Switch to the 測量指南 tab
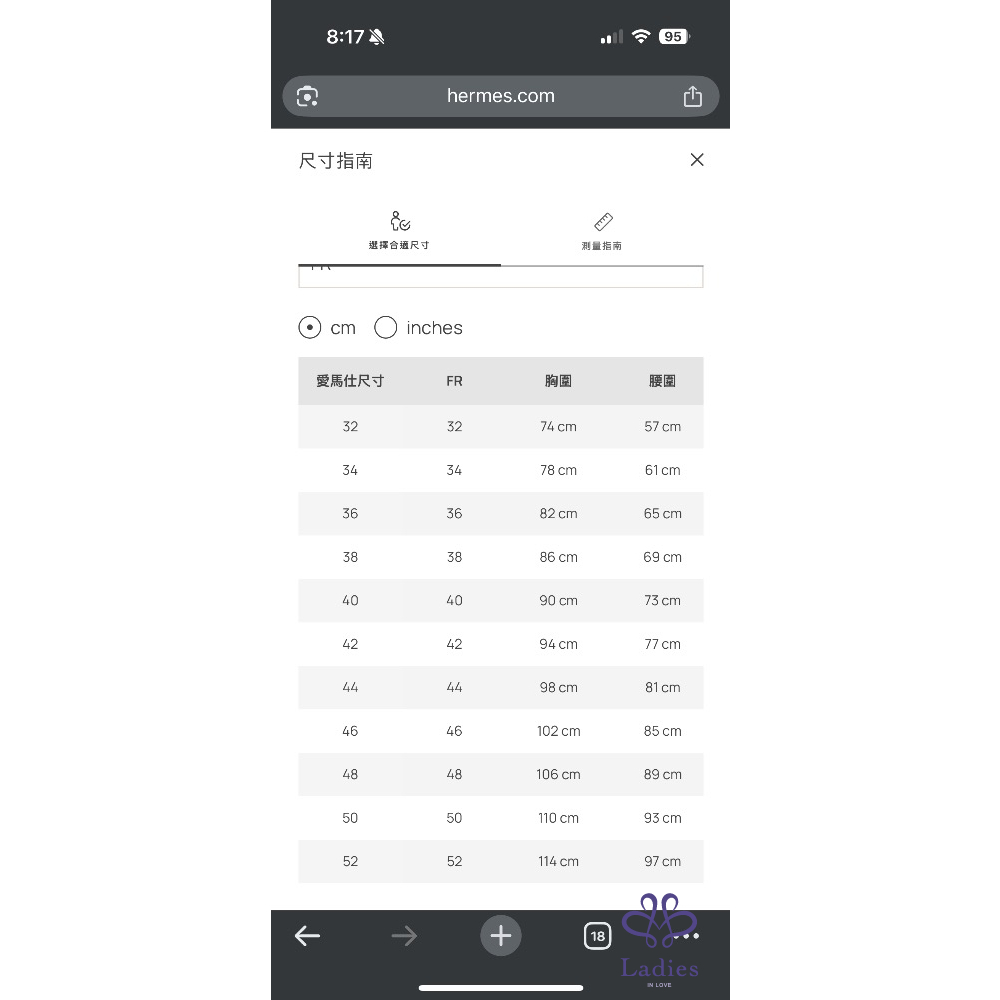This screenshot has height=1000, width=1000. coord(602,231)
